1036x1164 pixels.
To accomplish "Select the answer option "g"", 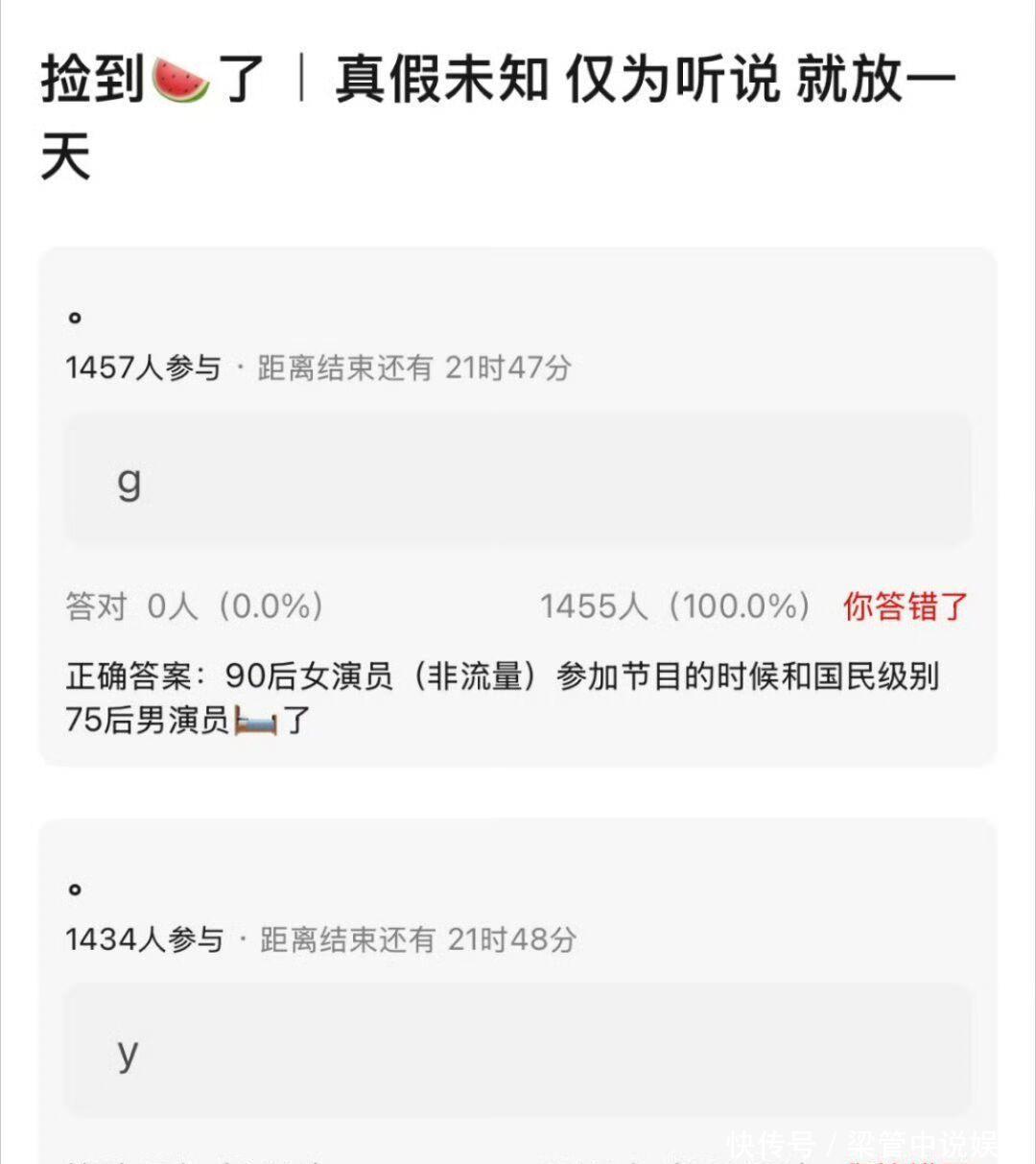I will coord(518,481).
